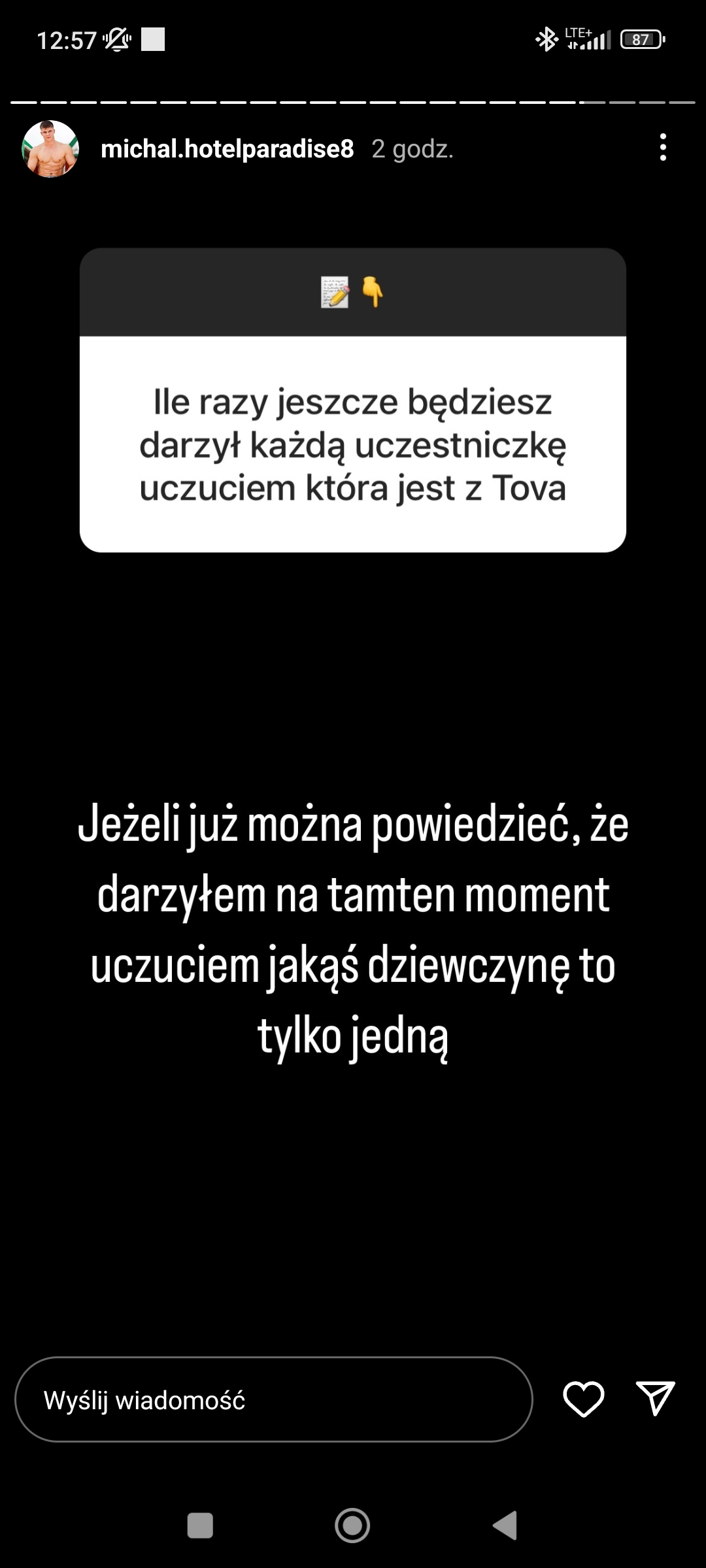Image resolution: width=706 pixels, height=1568 pixels.
Task: Tap the Wyślij wiadomość message field
Action: (x=273, y=1399)
